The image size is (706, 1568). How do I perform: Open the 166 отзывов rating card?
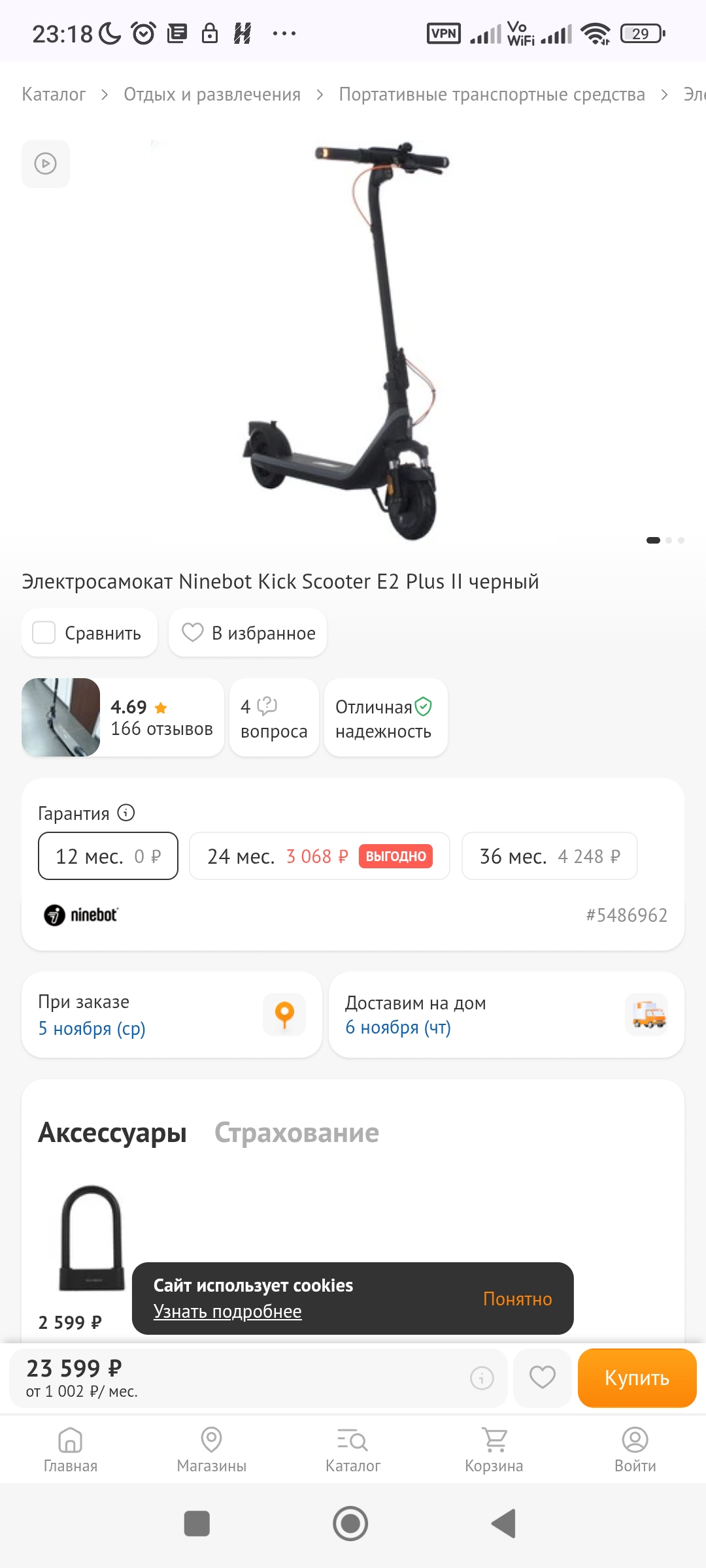[123, 717]
